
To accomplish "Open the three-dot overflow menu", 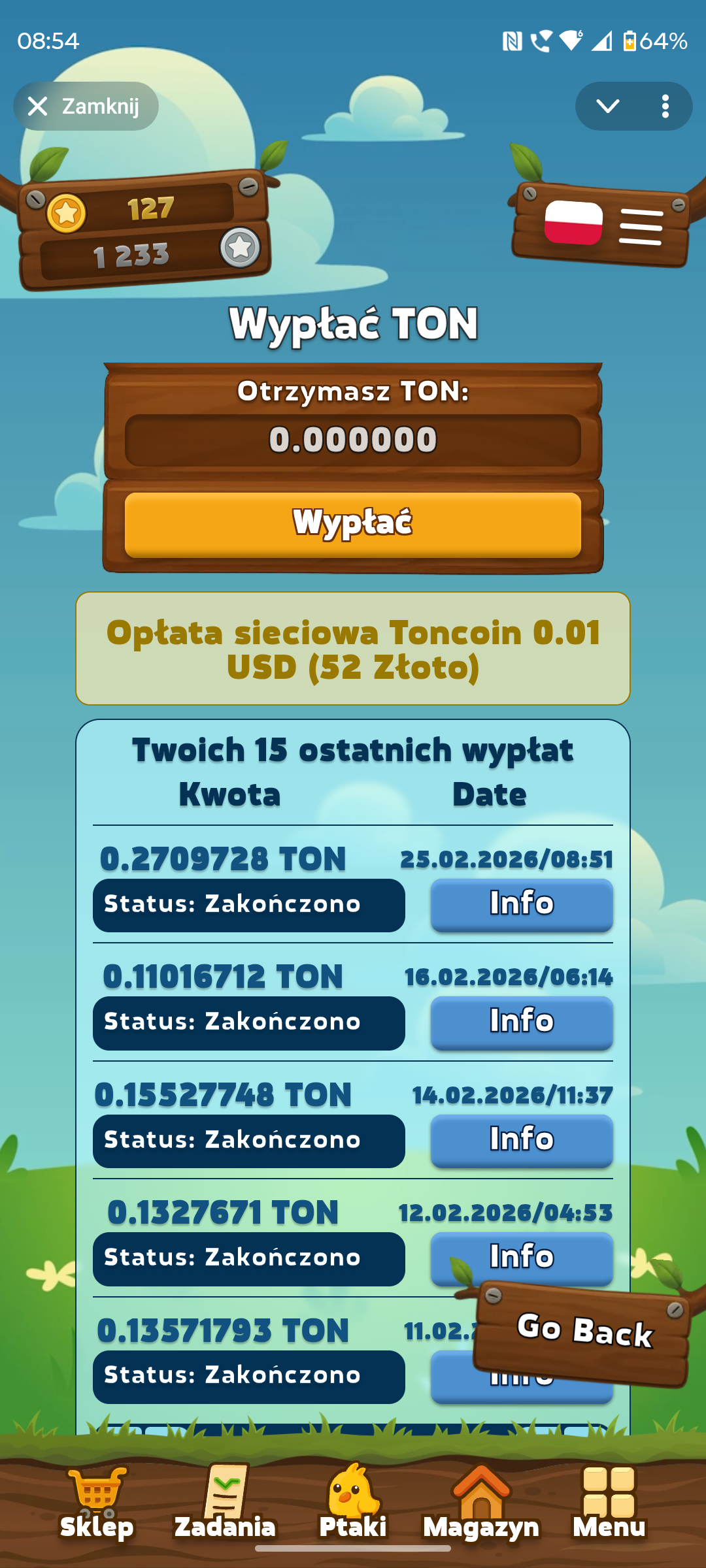I will 665,106.
